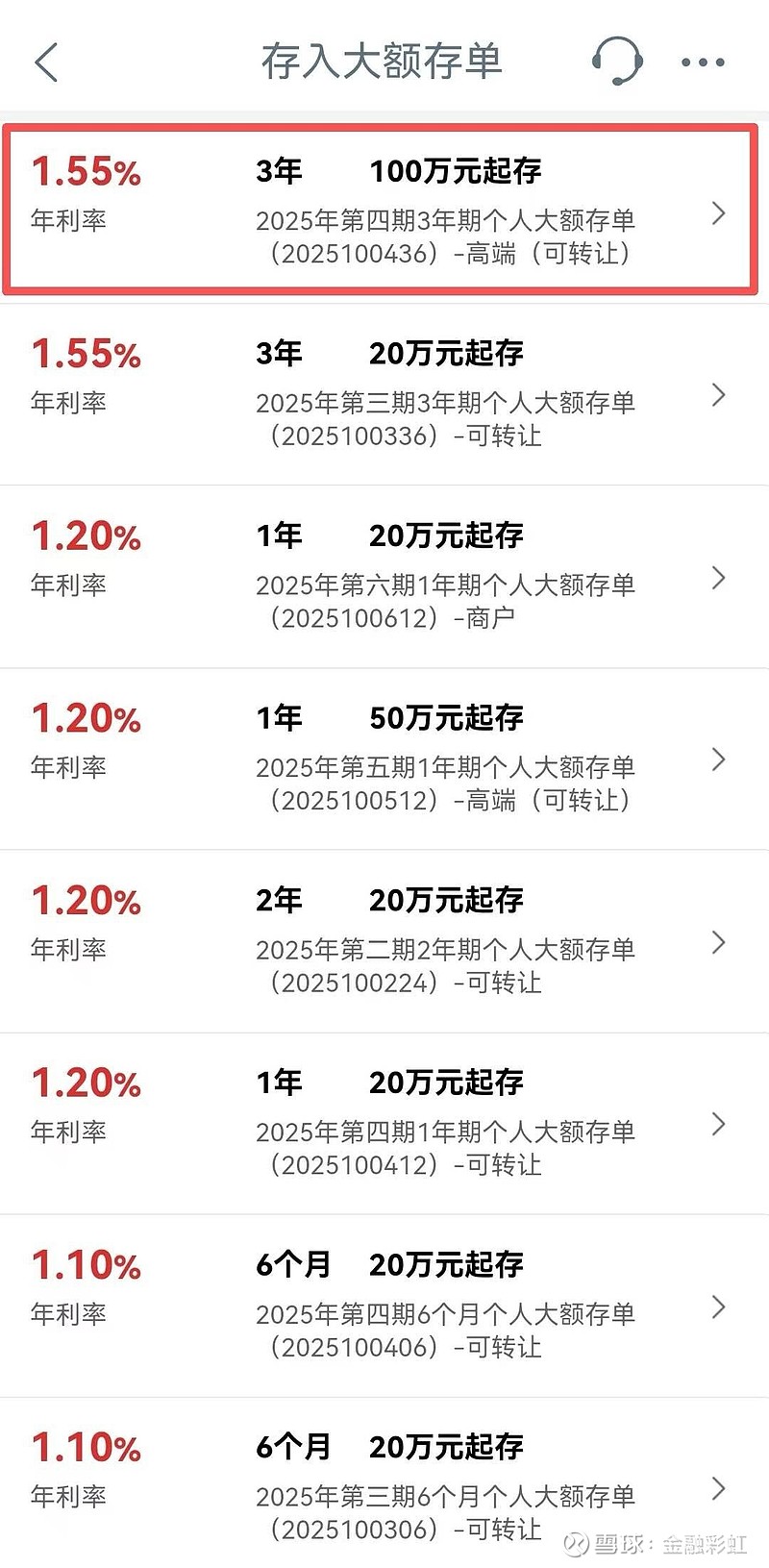Open 6个月 20万元起存 deposit (2025100406)
Screen dimensions: 769x1568
(x=384, y=1307)
